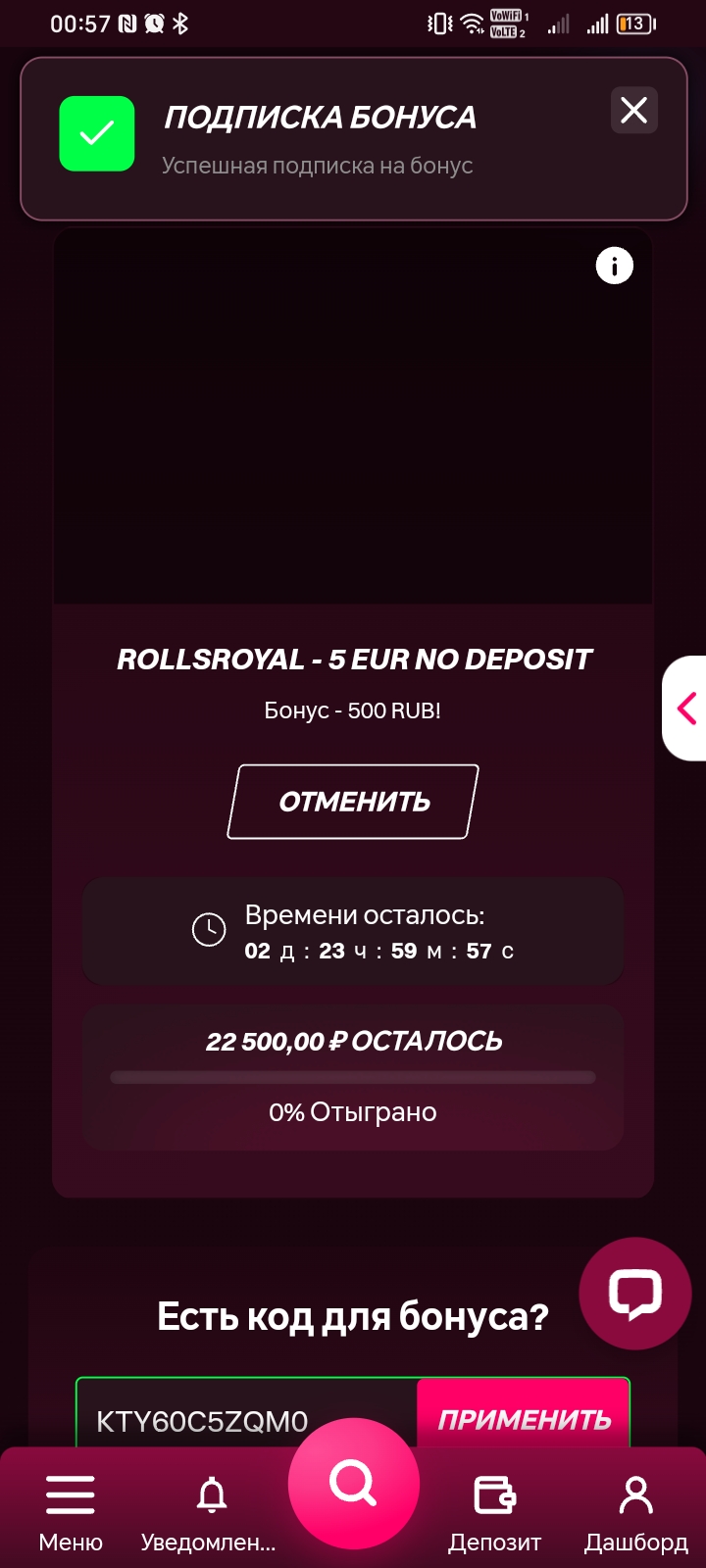Apply the code with ПРИМЕНИТЬ

click(524, 1417)
